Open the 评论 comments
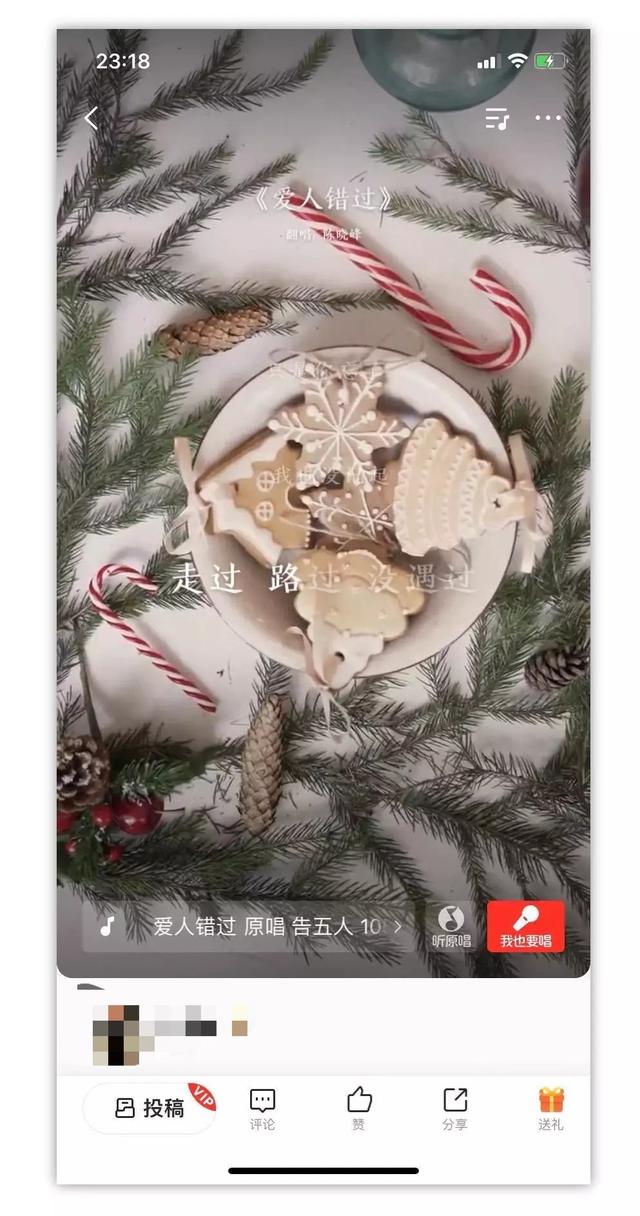Viewport: 640px width, 1216px height. [x=262, y=1108]
